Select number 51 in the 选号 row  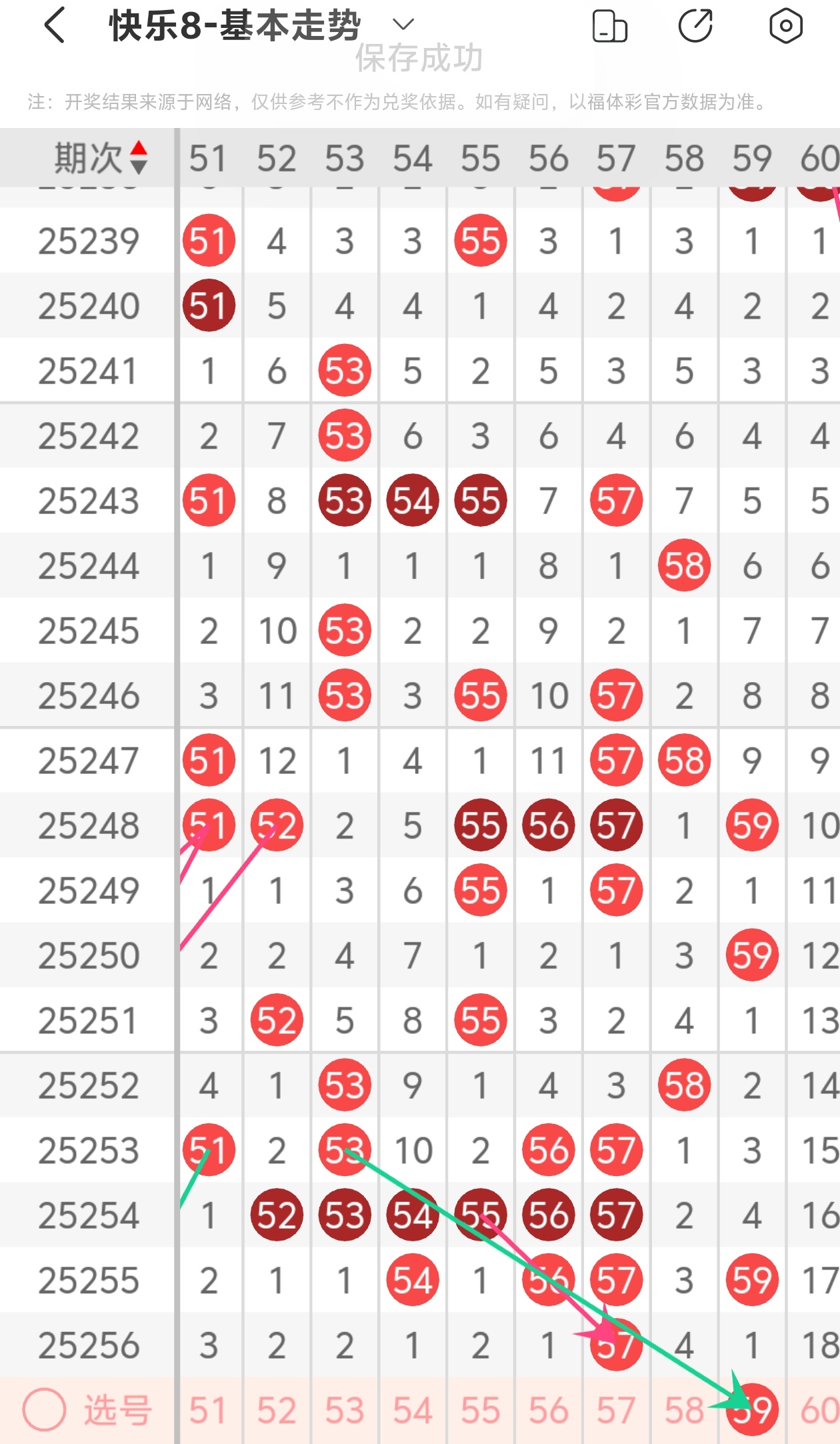208,1411
